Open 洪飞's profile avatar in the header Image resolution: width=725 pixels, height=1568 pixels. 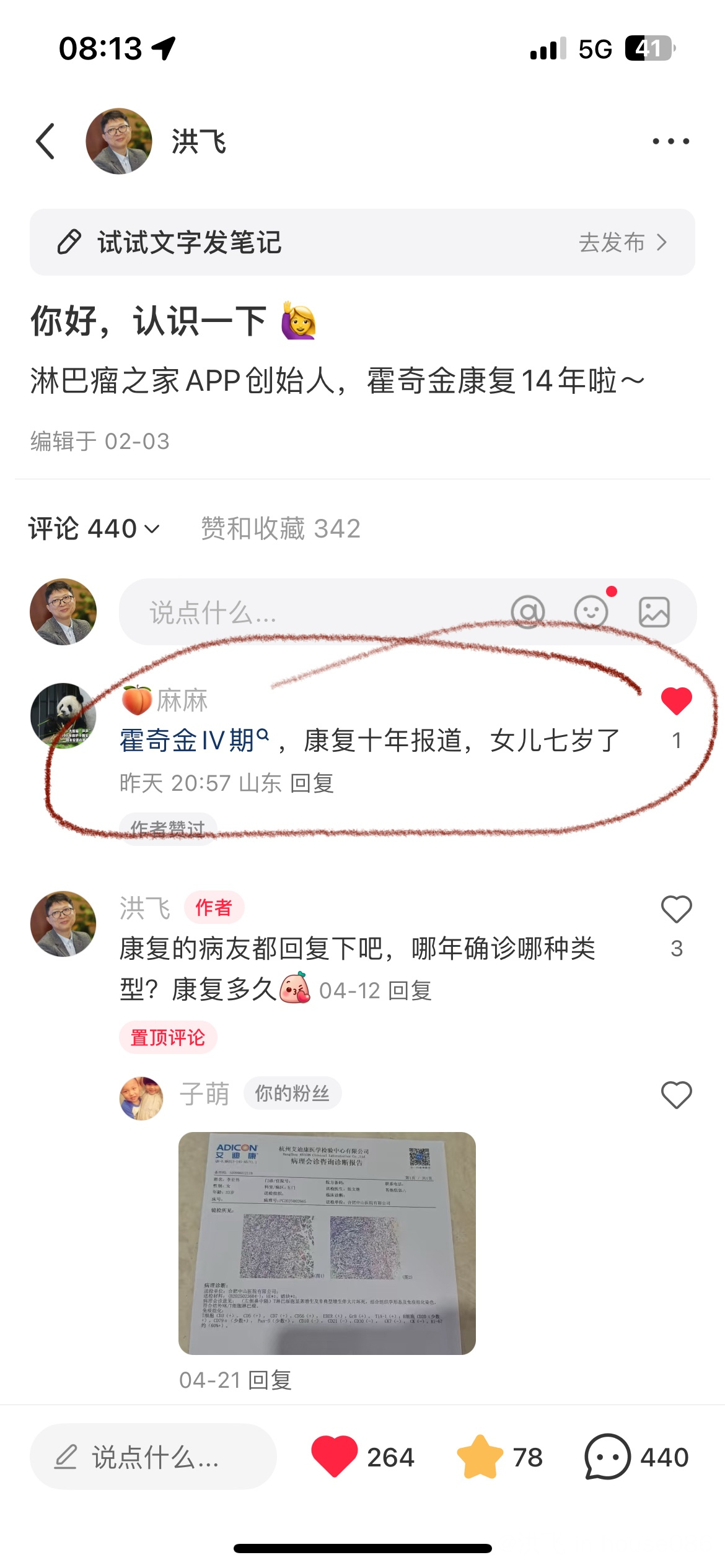pyautogui.click(x=118, y=141)
